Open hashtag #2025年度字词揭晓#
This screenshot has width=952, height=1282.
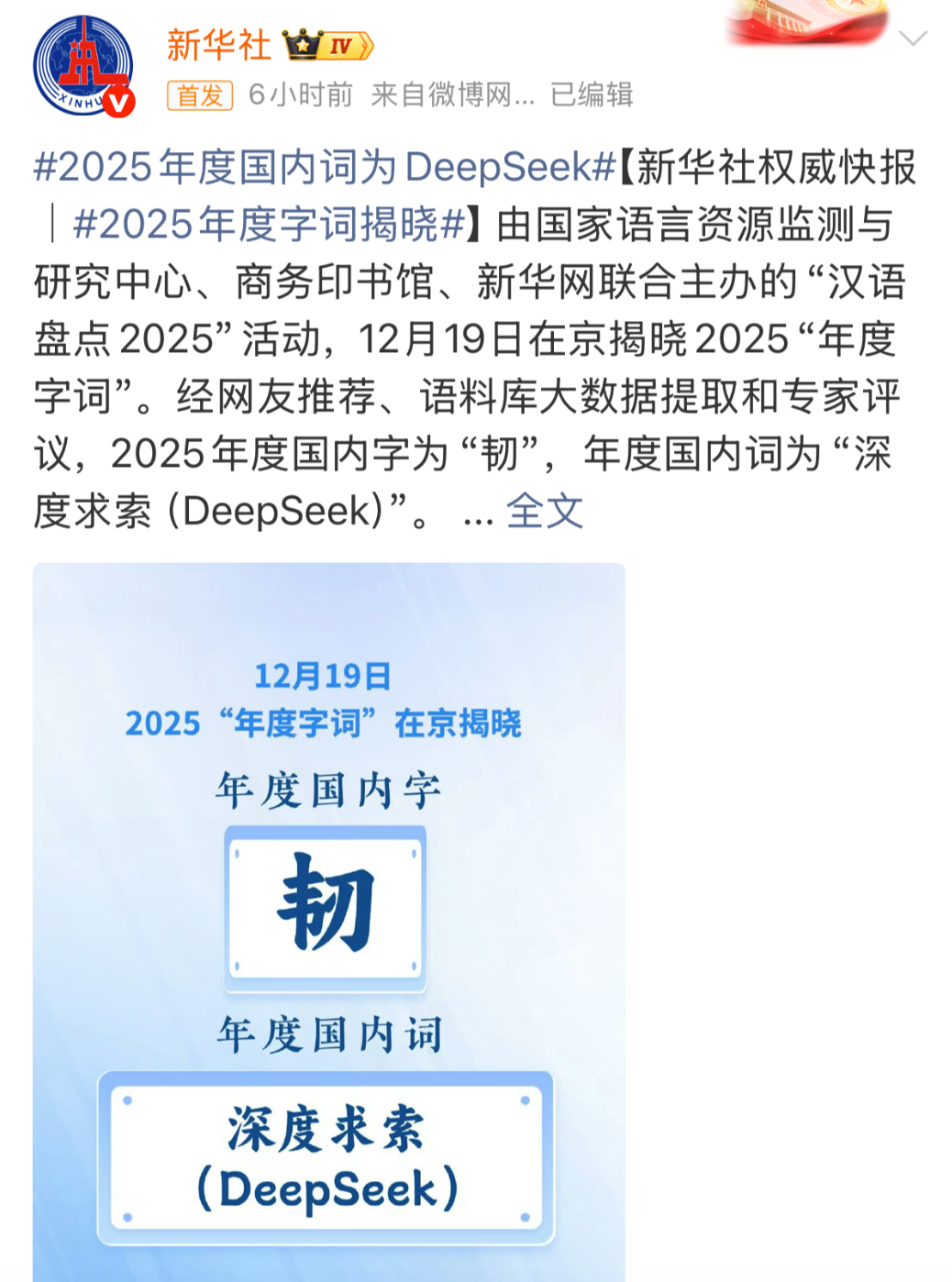(x=269, y=225)
